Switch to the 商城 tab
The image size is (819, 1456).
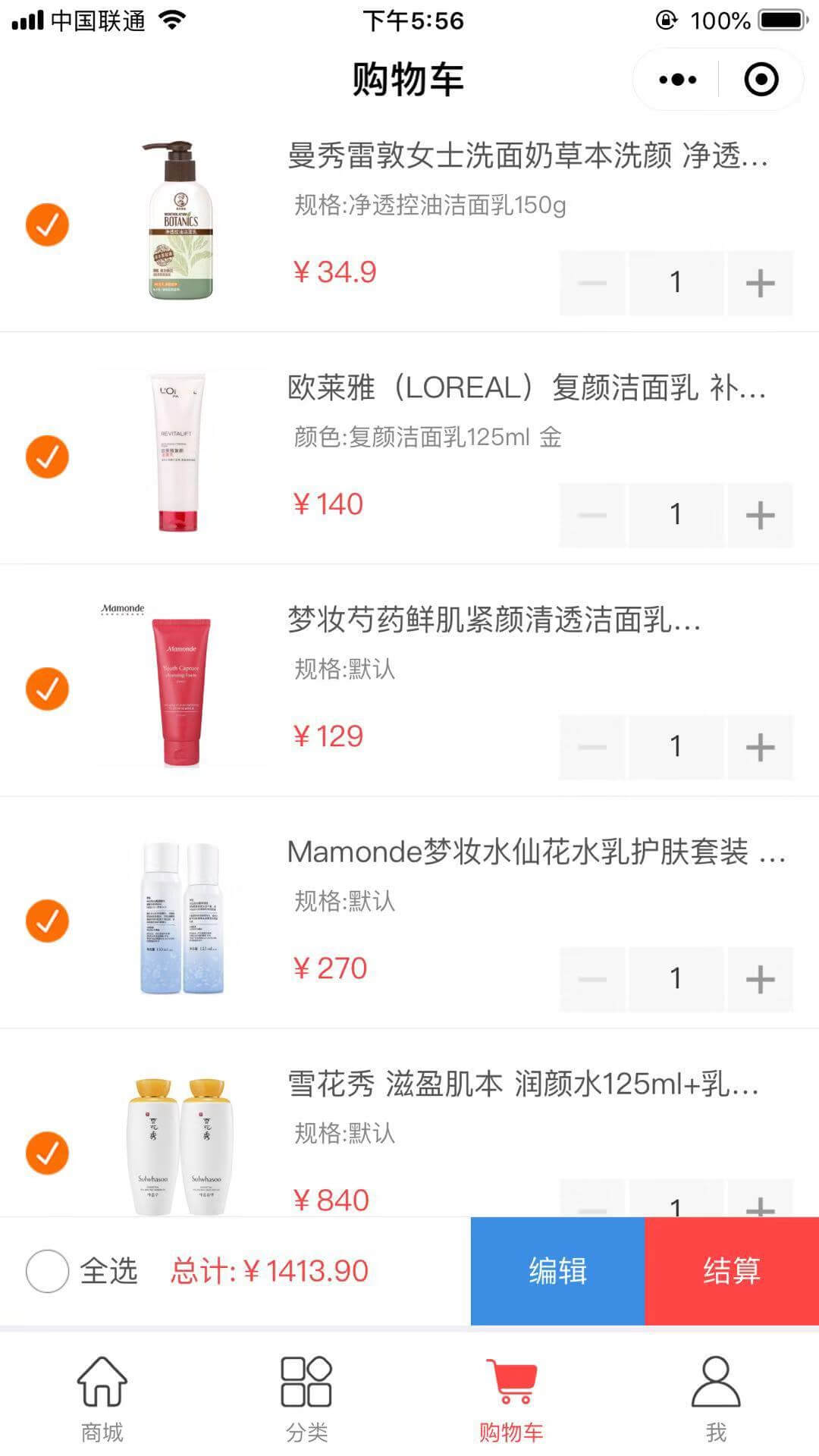click(x=102, y=1397)
